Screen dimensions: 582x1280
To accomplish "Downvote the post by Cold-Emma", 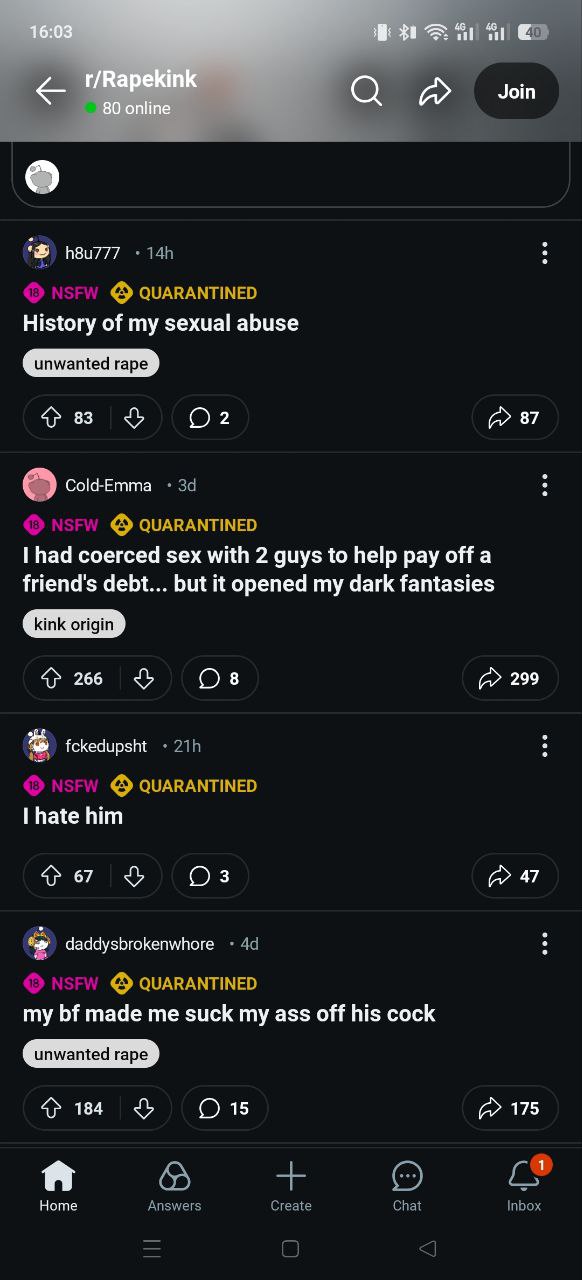I will [x=144, y=678].
